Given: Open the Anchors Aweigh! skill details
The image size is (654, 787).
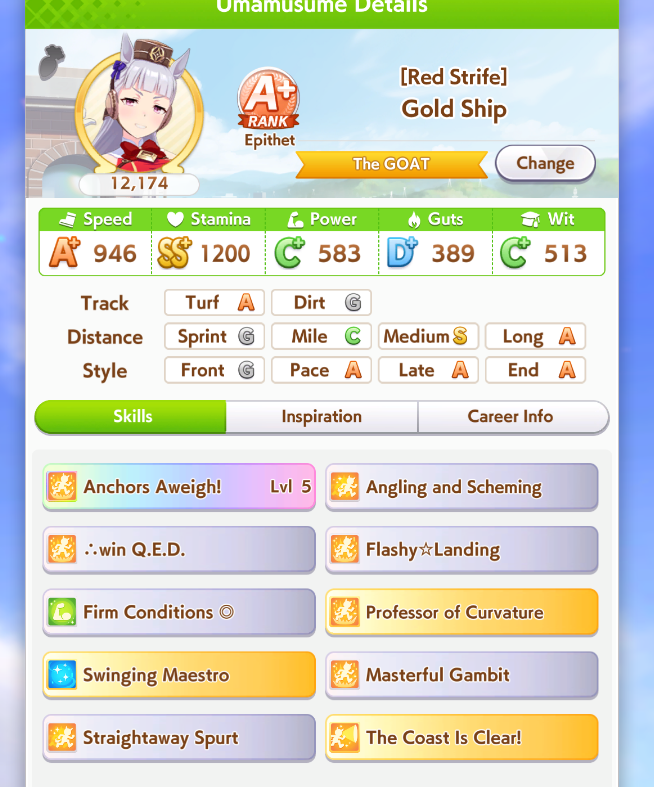Looking at the screenshot, I should point(179,487).
